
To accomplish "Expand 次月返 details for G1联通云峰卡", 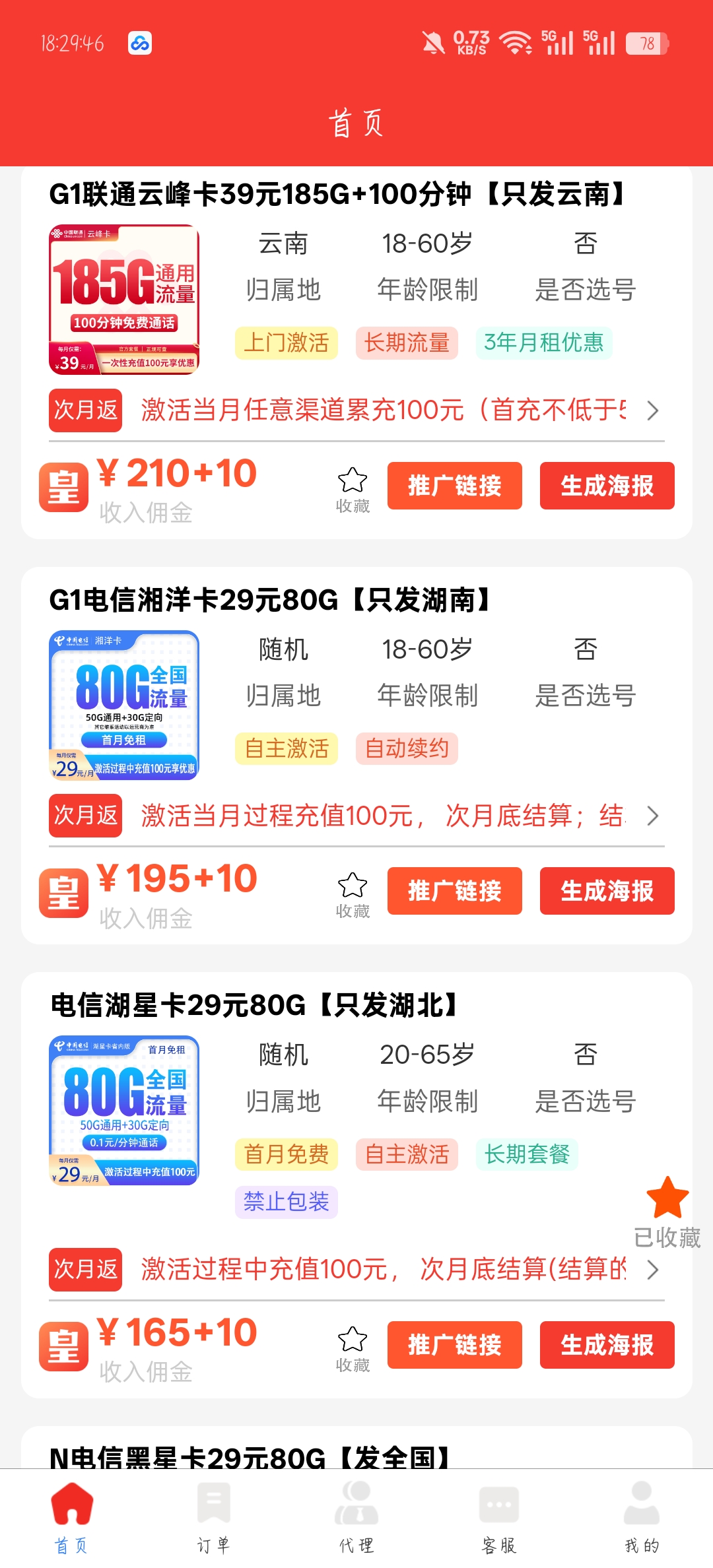I will [x=652, y=410].
